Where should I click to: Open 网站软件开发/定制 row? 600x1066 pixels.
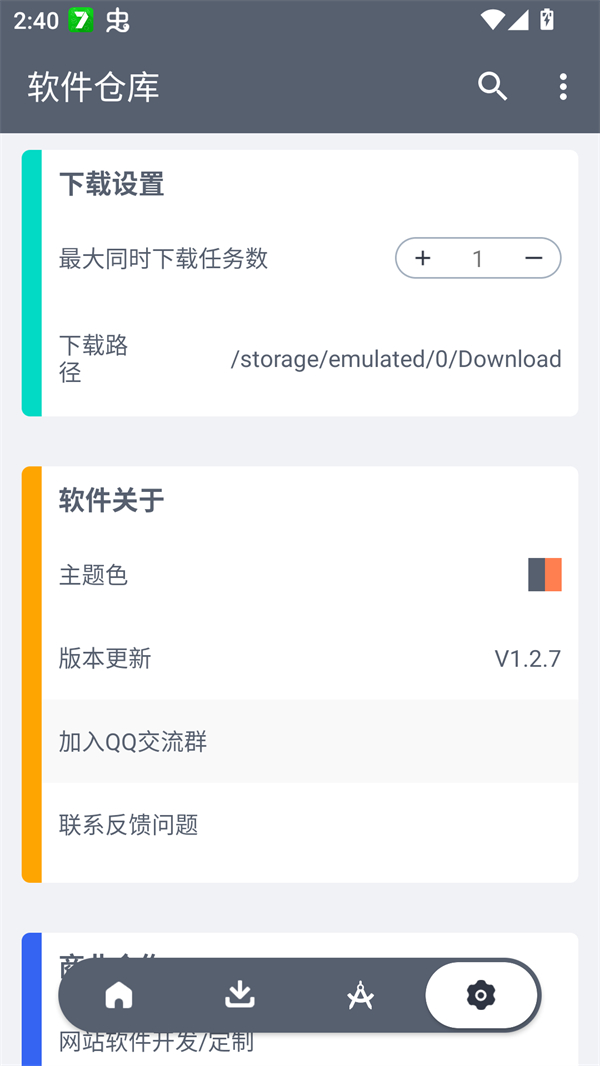[157, 1043]
